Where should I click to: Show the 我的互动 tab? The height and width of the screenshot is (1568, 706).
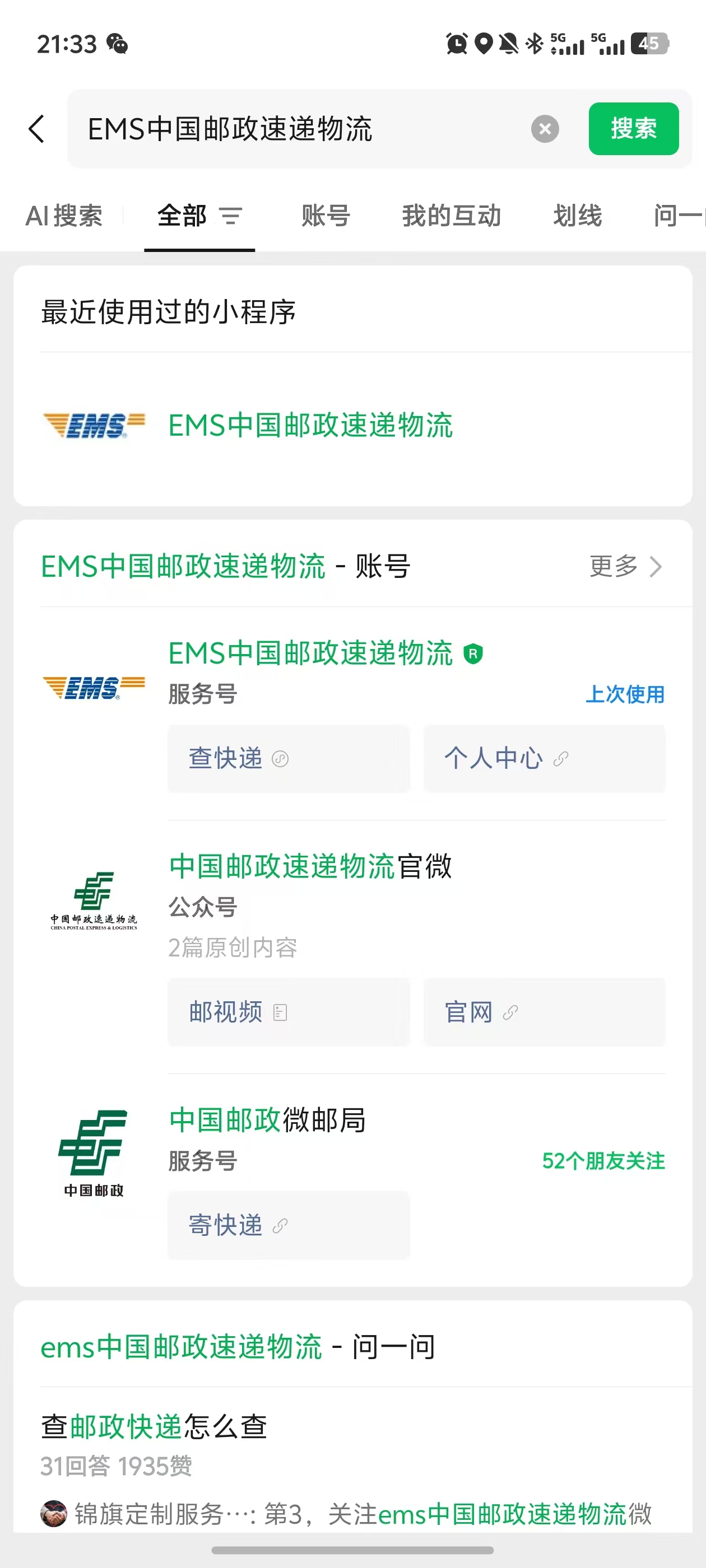tap(452, 216)
